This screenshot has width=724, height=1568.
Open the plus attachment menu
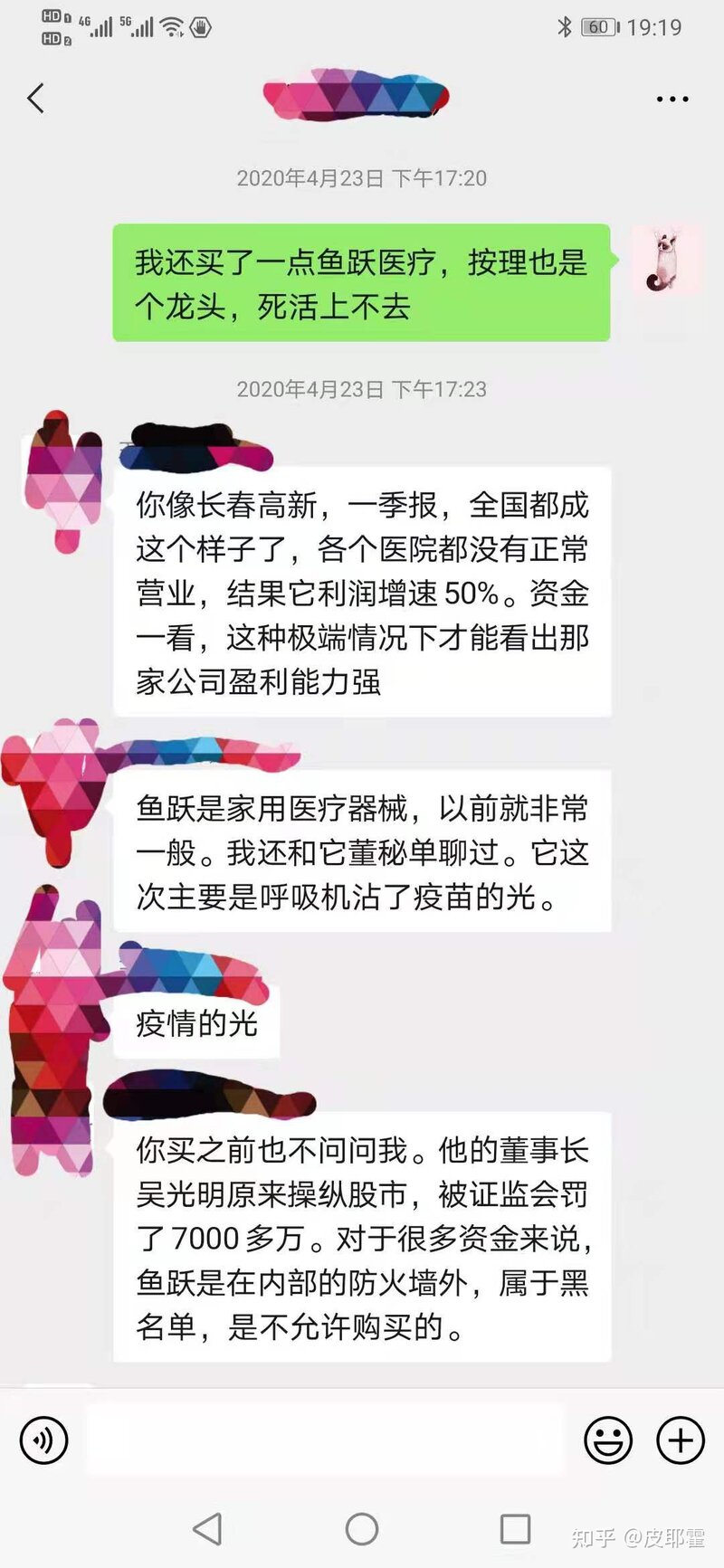[x=680, y=1439]
